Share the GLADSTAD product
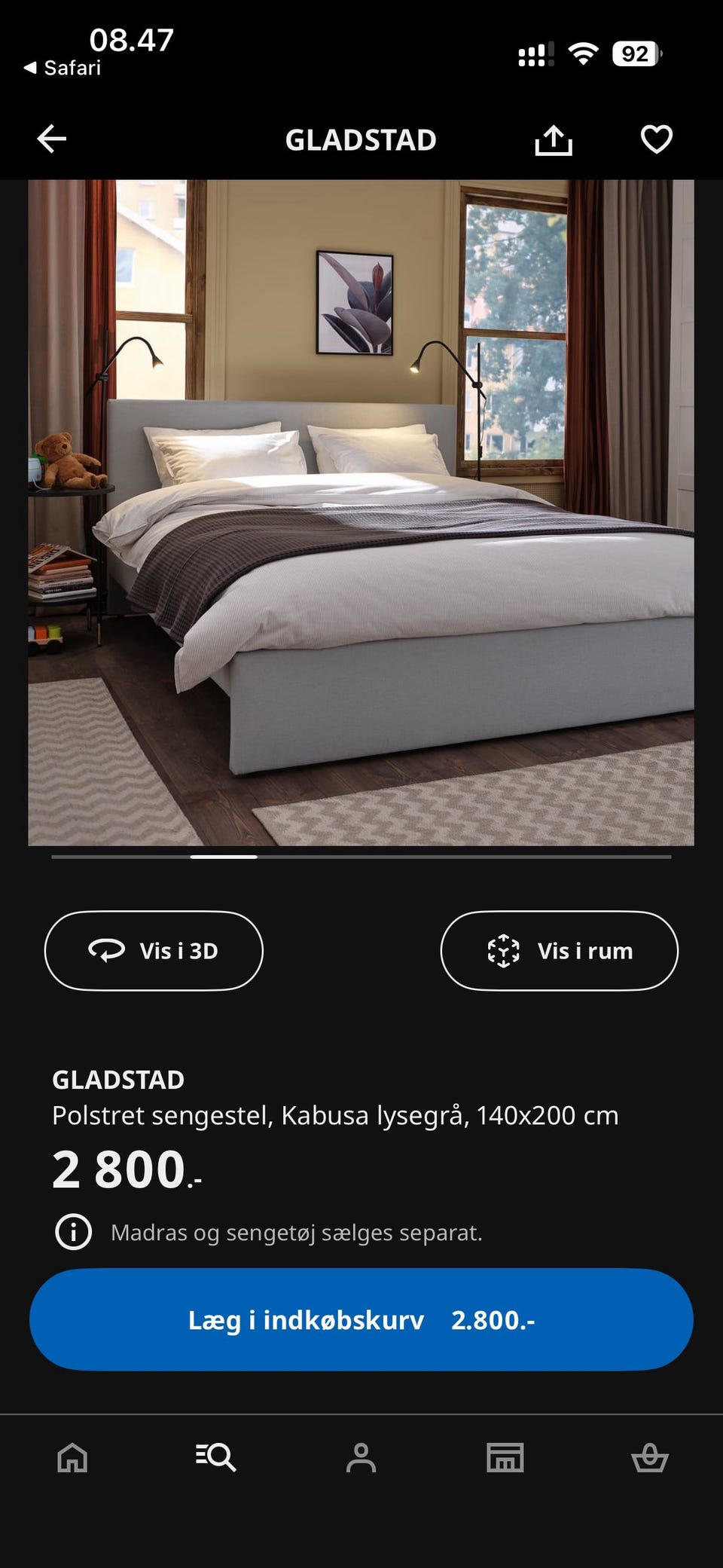Screen dimensions: 723x1568 (x=554, y=139)
